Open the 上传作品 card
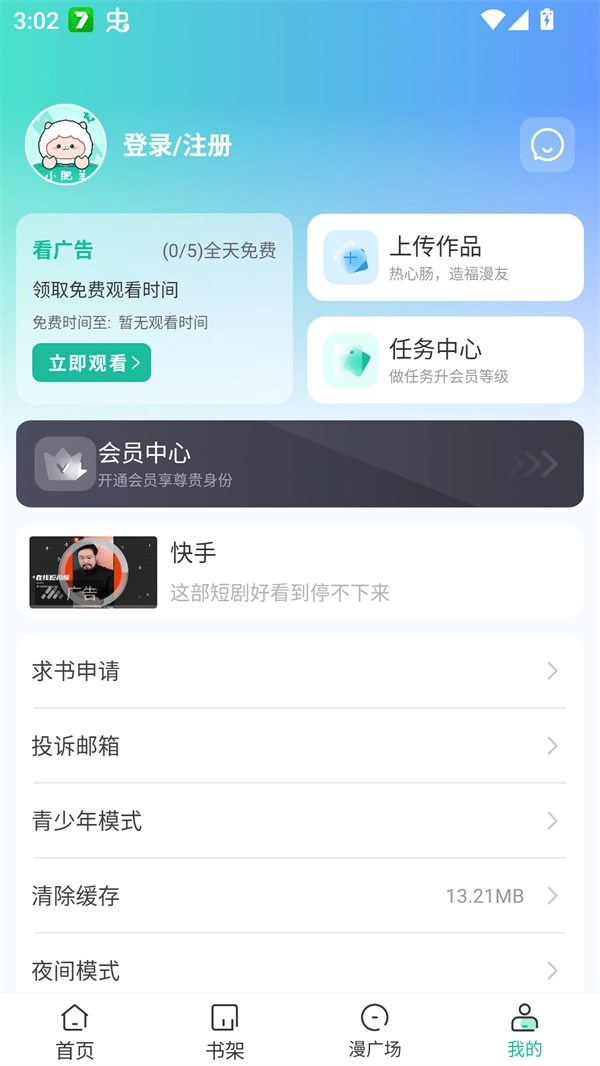This screenshot has width=600, height=1066. tap(445, 257)
